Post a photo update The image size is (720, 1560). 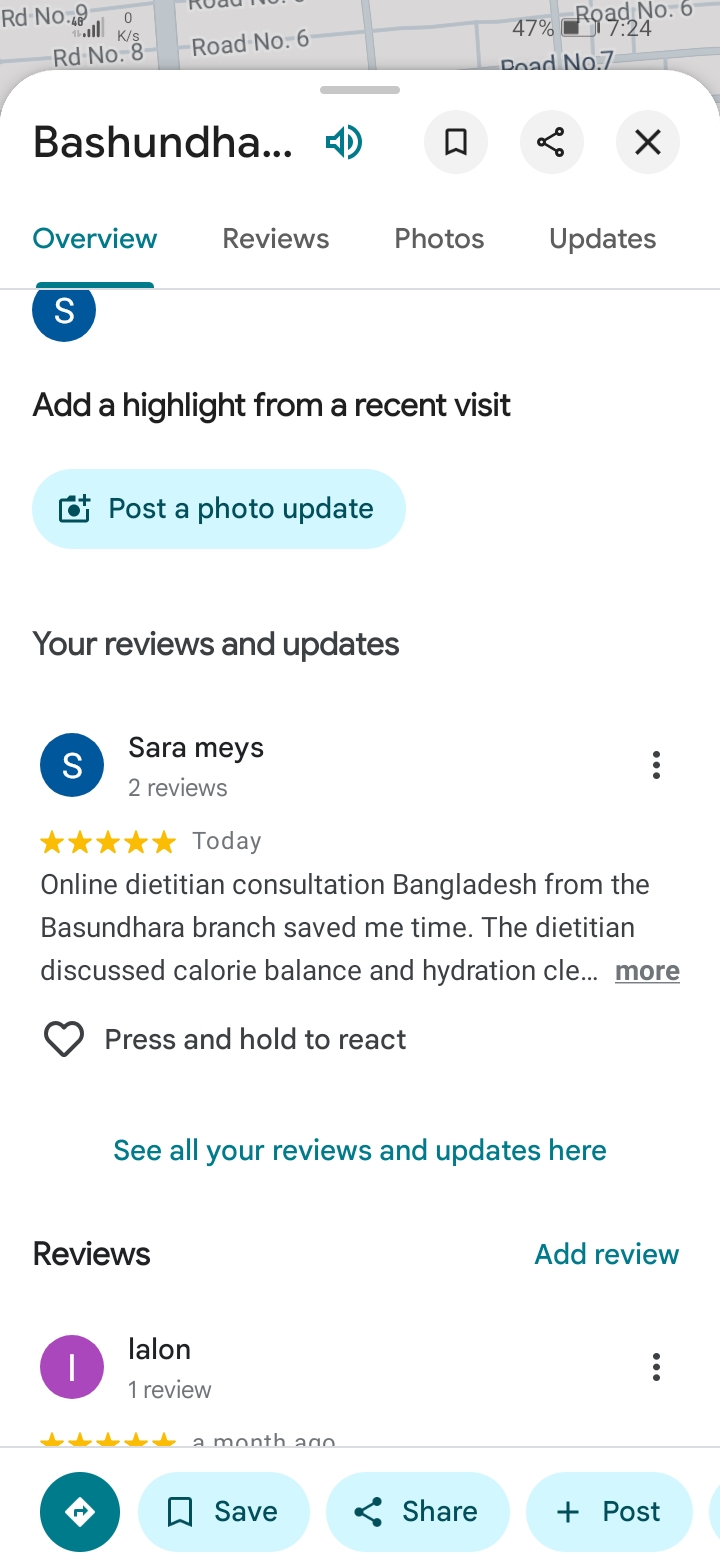click(219, 509)
